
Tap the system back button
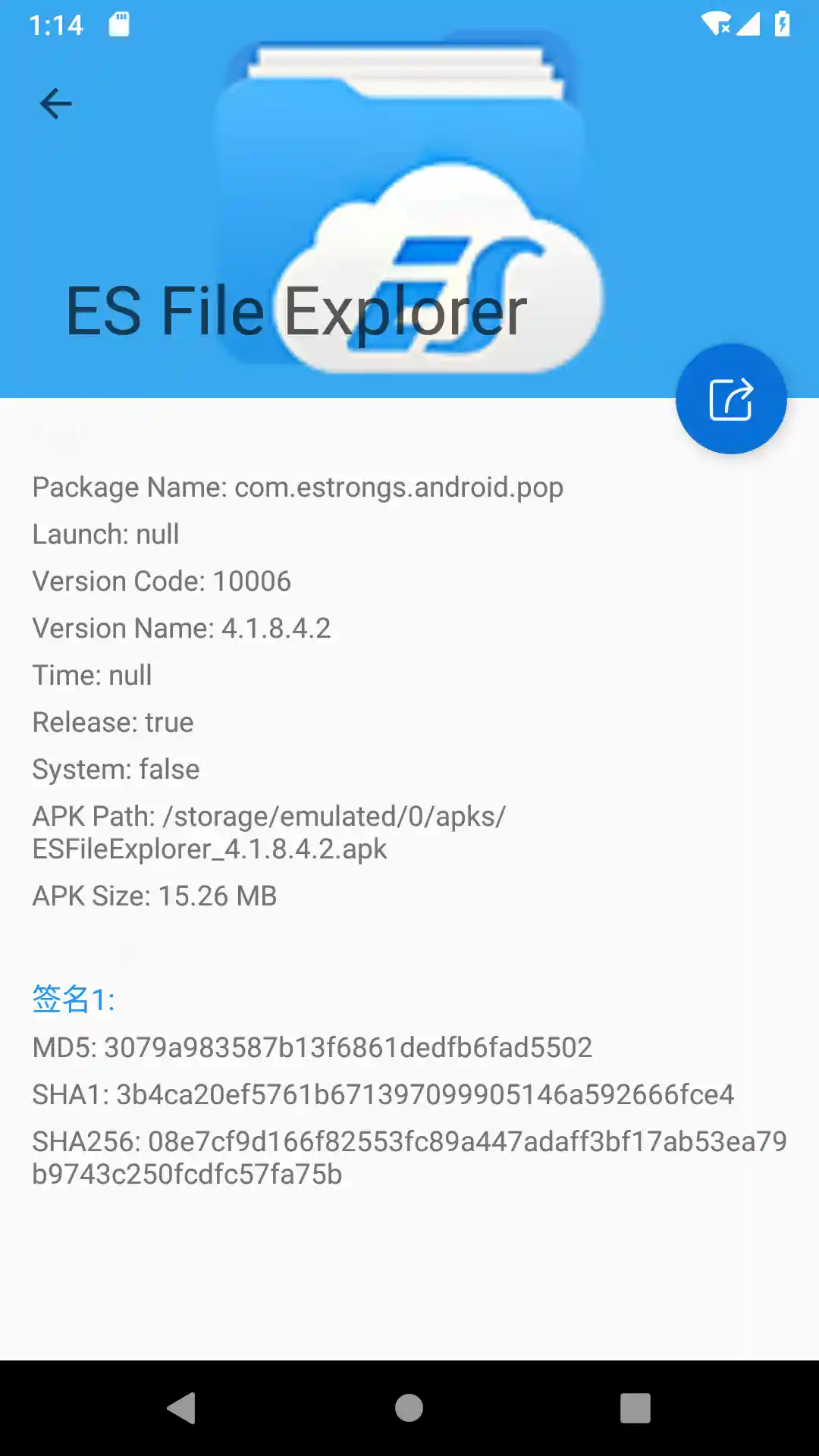pyautogui.click(x=182, y=1408)
